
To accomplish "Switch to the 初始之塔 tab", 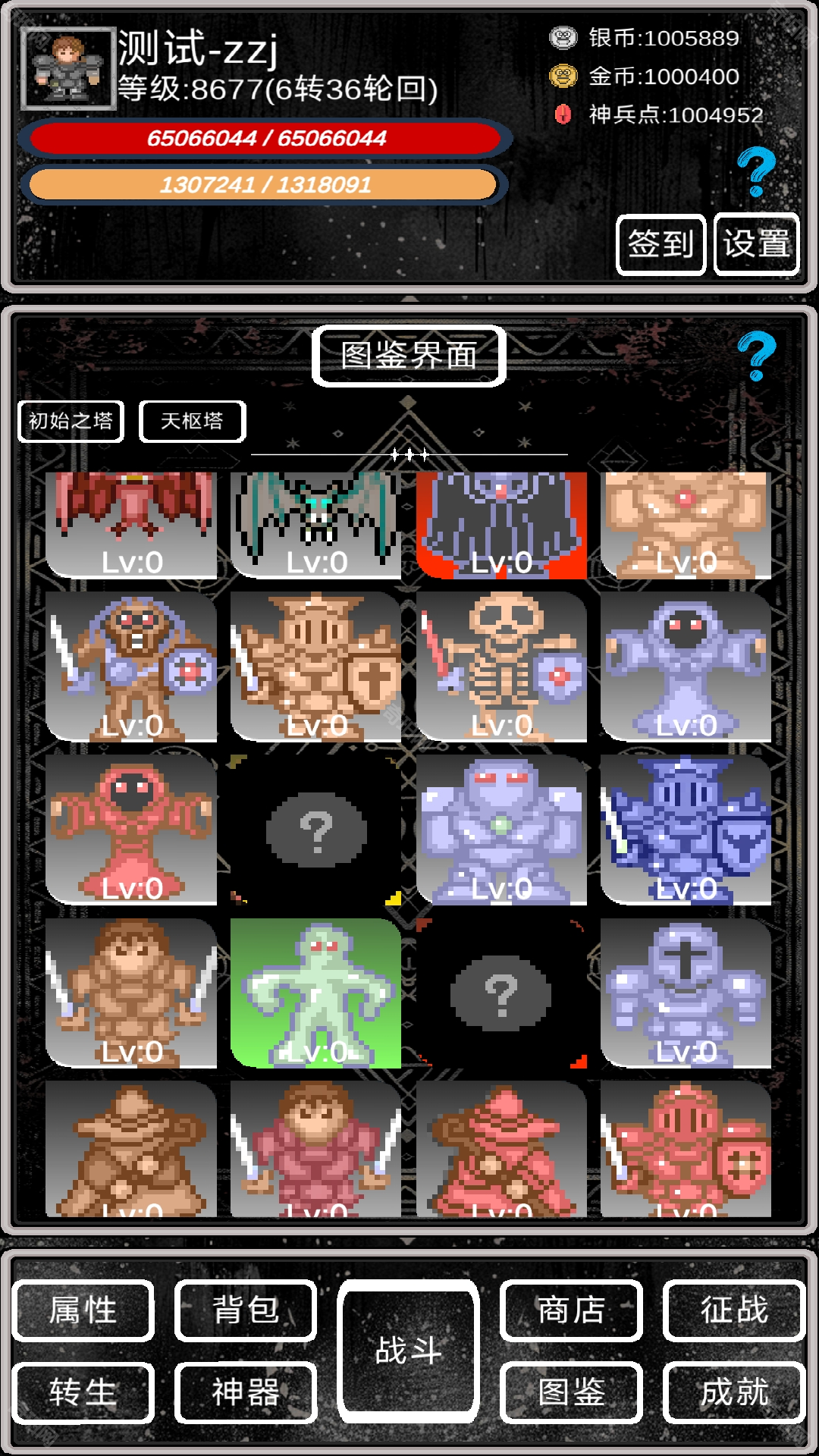I will coord(71,421).
